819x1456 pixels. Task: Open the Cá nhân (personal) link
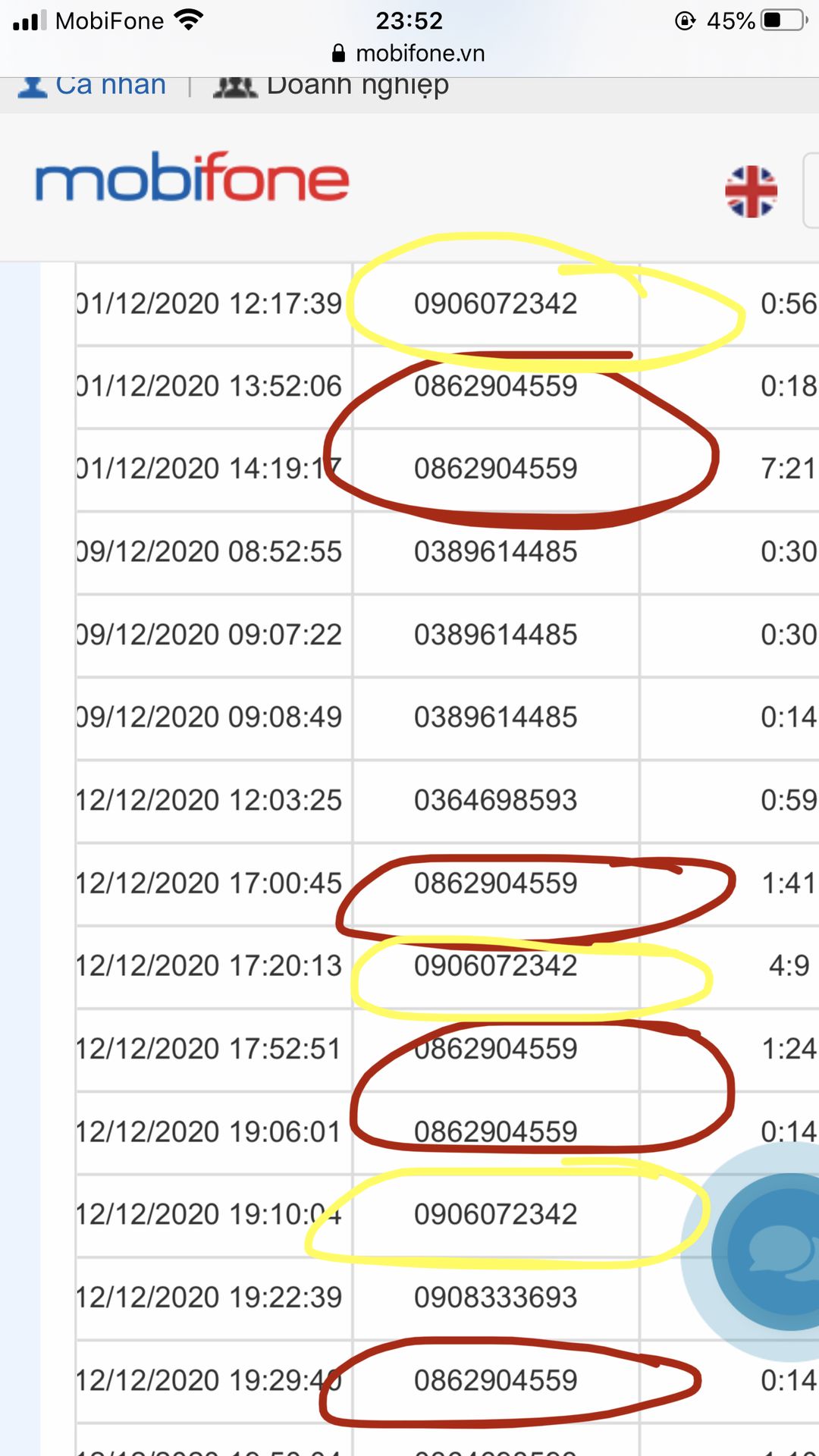click(92, 86)
